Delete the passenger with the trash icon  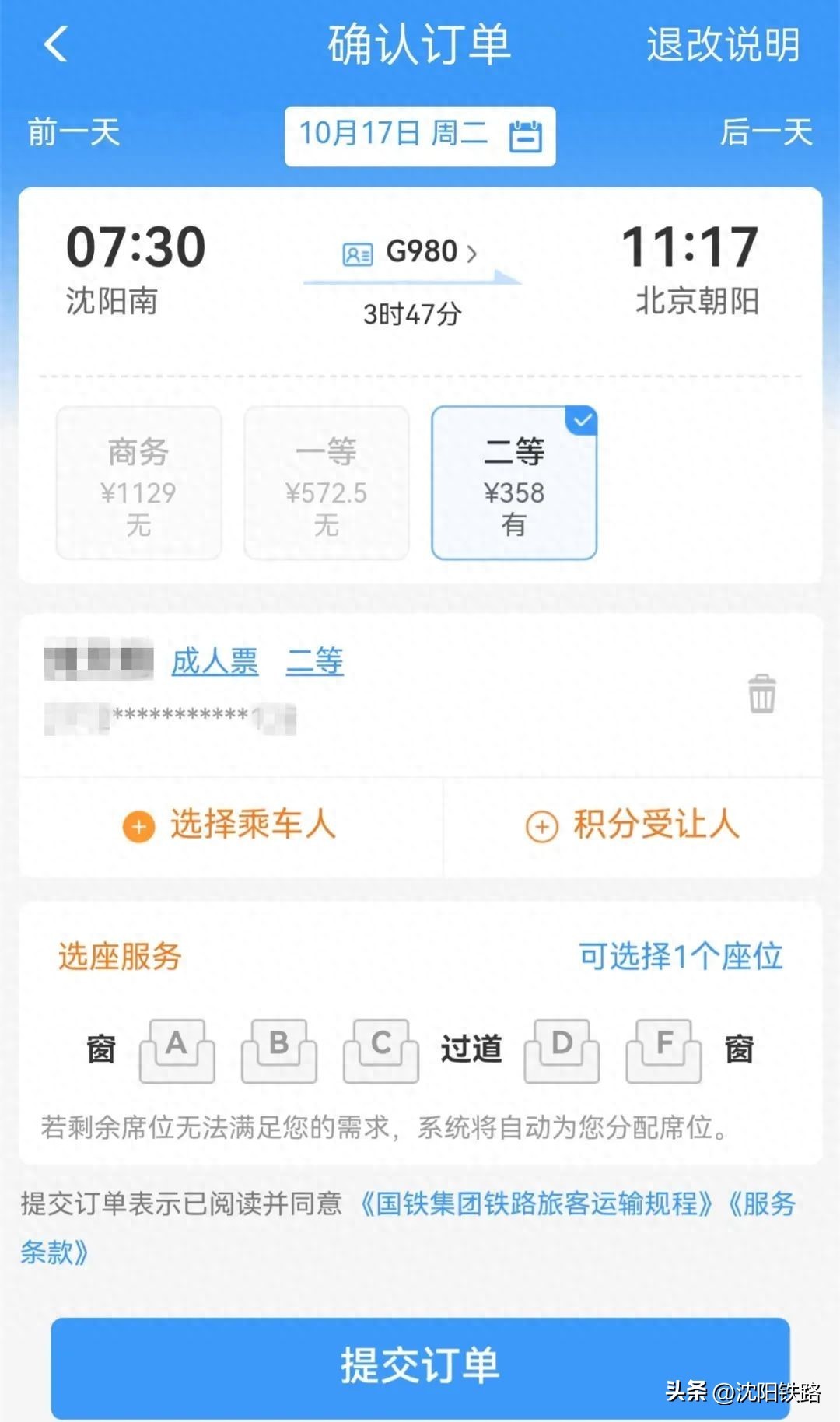coord(761,694)
